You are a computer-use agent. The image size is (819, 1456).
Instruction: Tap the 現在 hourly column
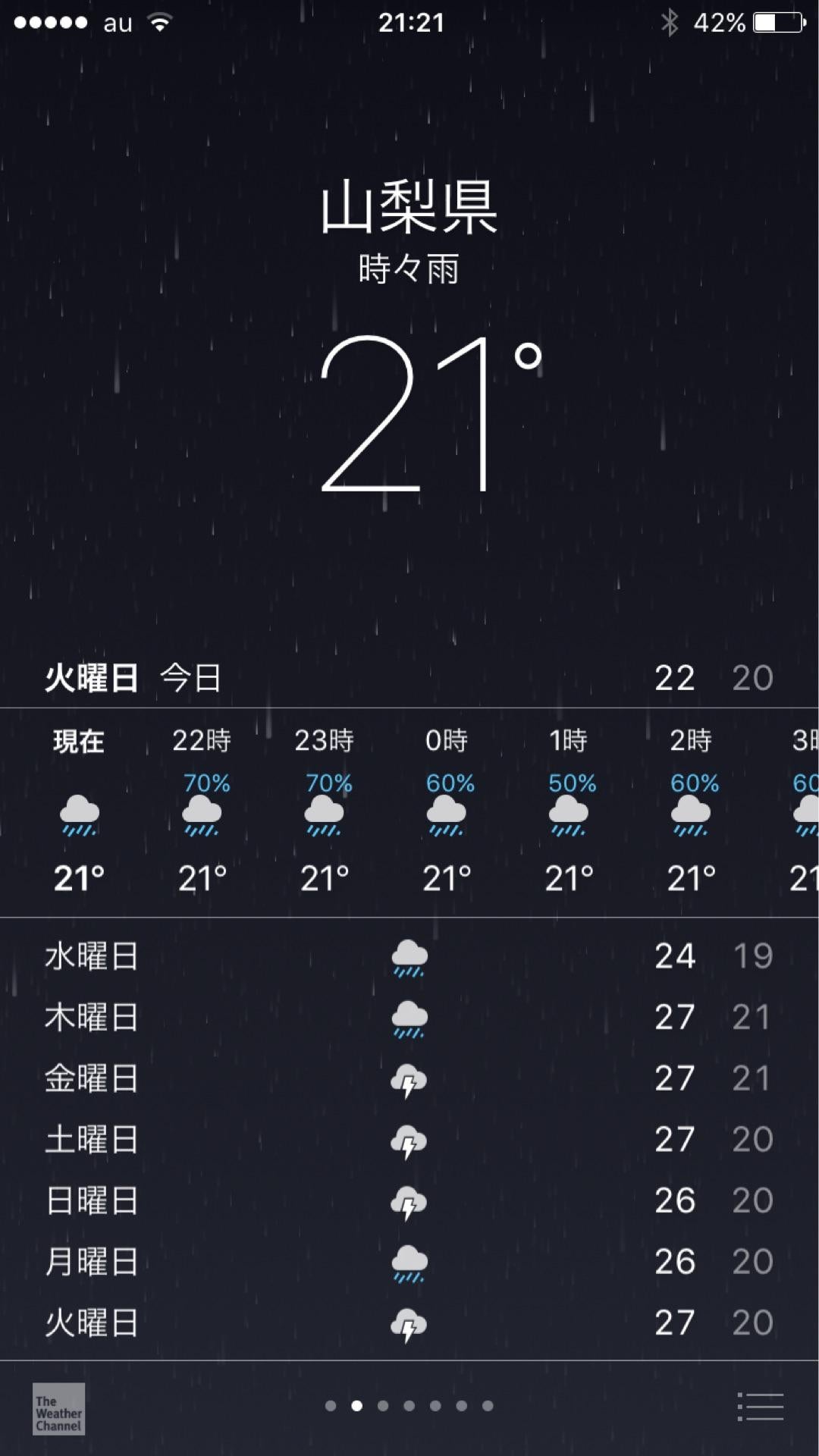tap(76, 743)
